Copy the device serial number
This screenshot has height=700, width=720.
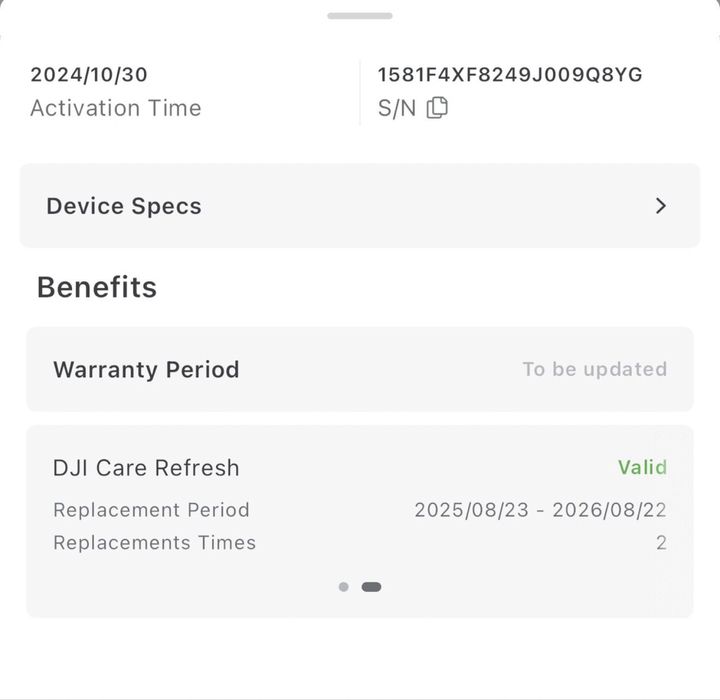[x=437, y=108]
